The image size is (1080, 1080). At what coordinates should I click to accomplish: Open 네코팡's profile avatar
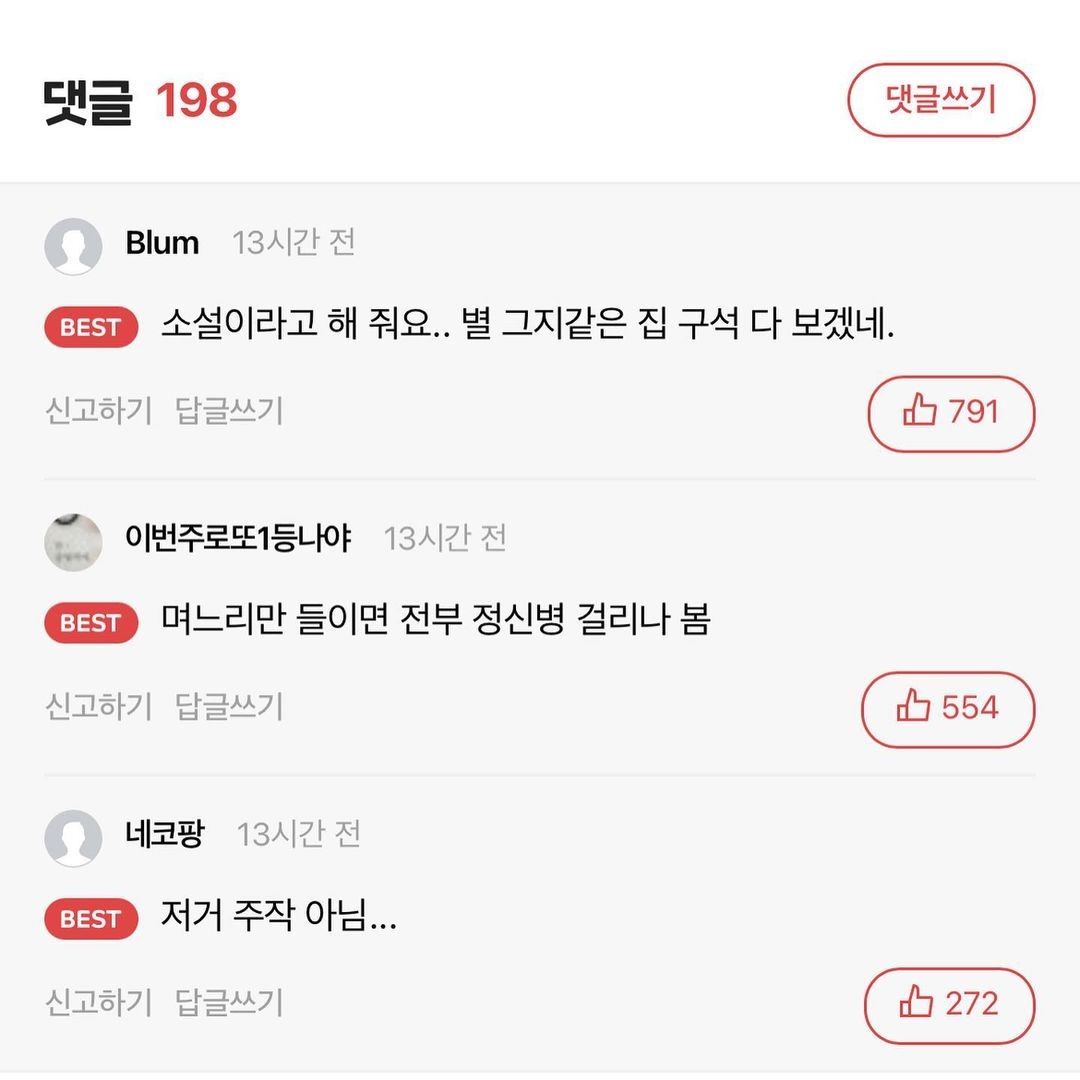coord(73,838)
